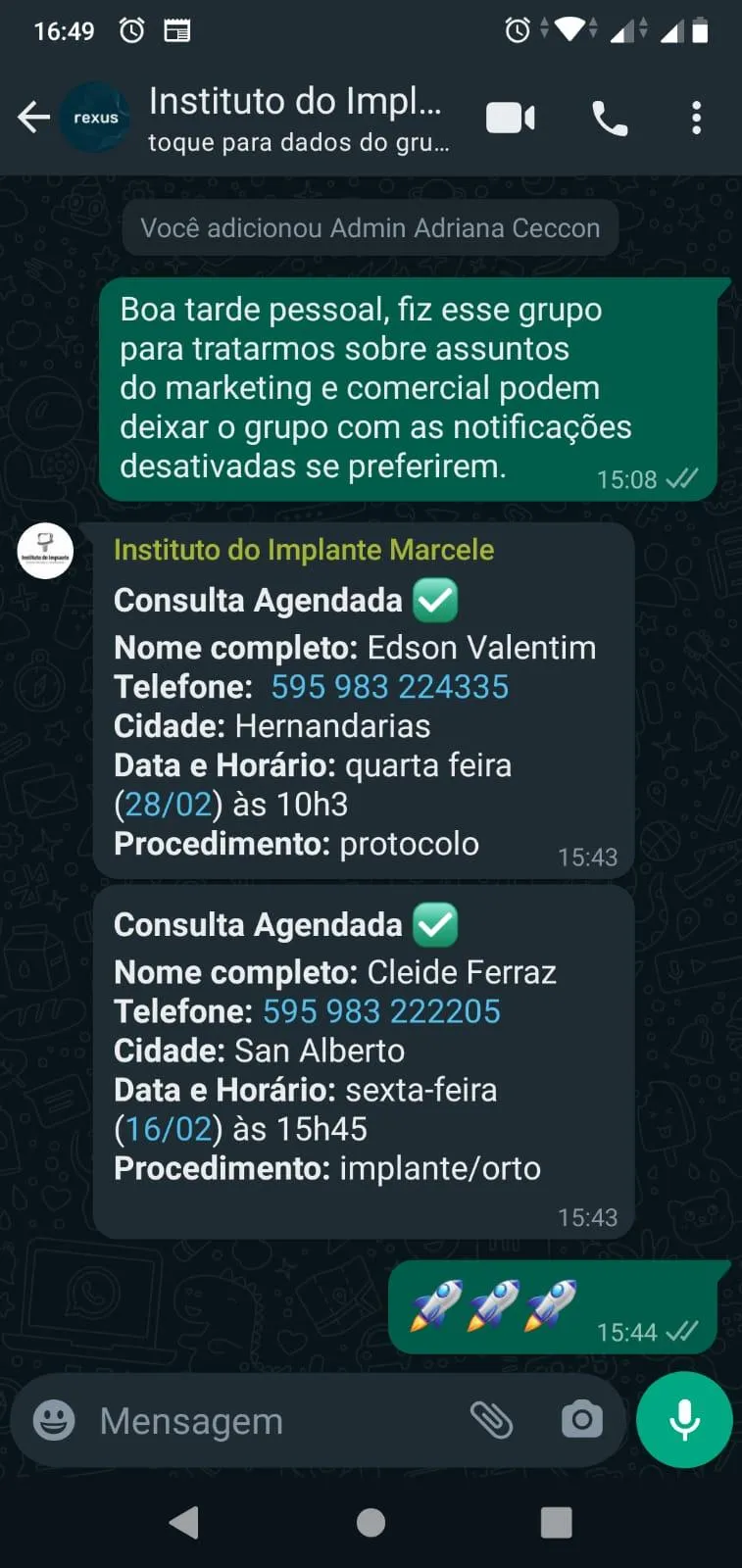
Task: Tap Edson Valentim's phone number 595 983 224335
Action: point(389,687)
